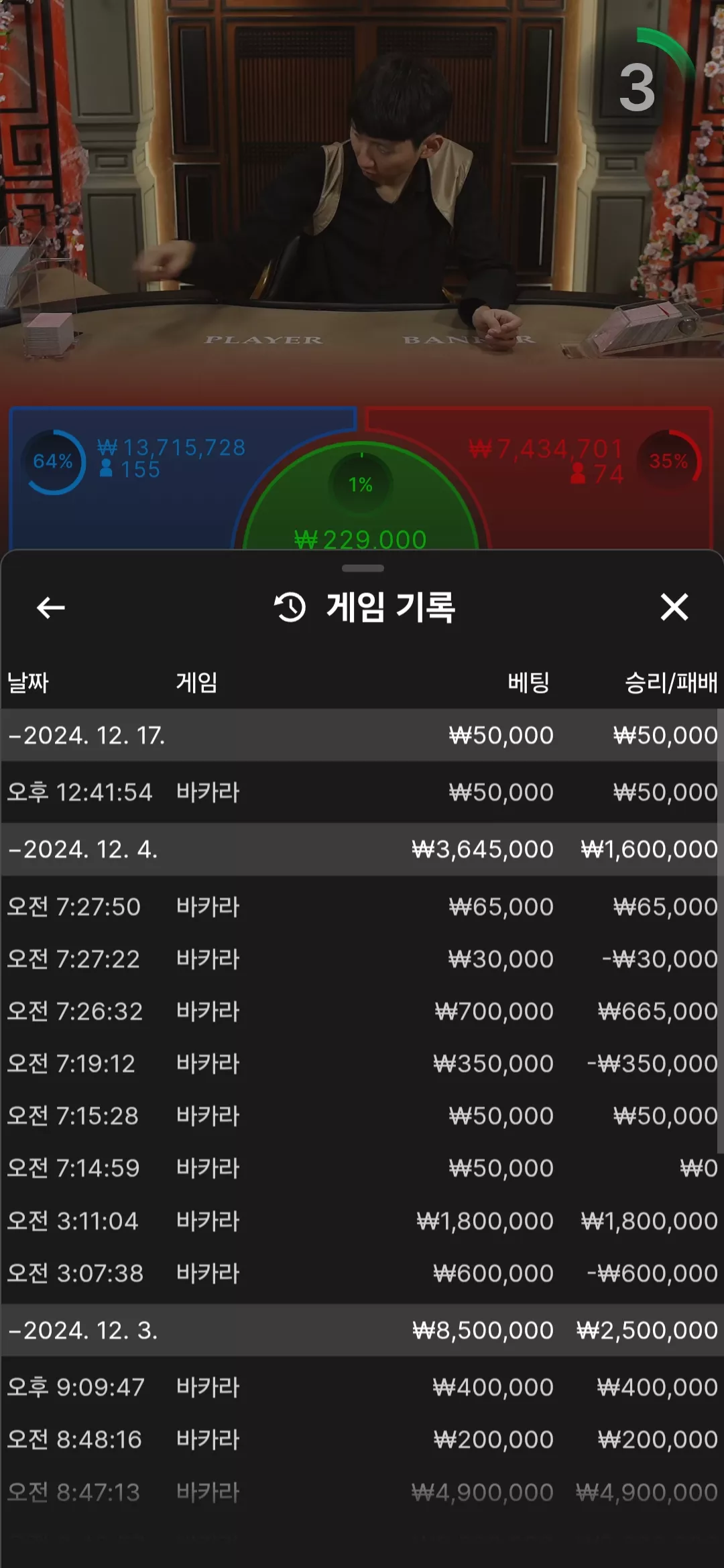Collapse the 2024. 12. 4. date group

[362, 850]
